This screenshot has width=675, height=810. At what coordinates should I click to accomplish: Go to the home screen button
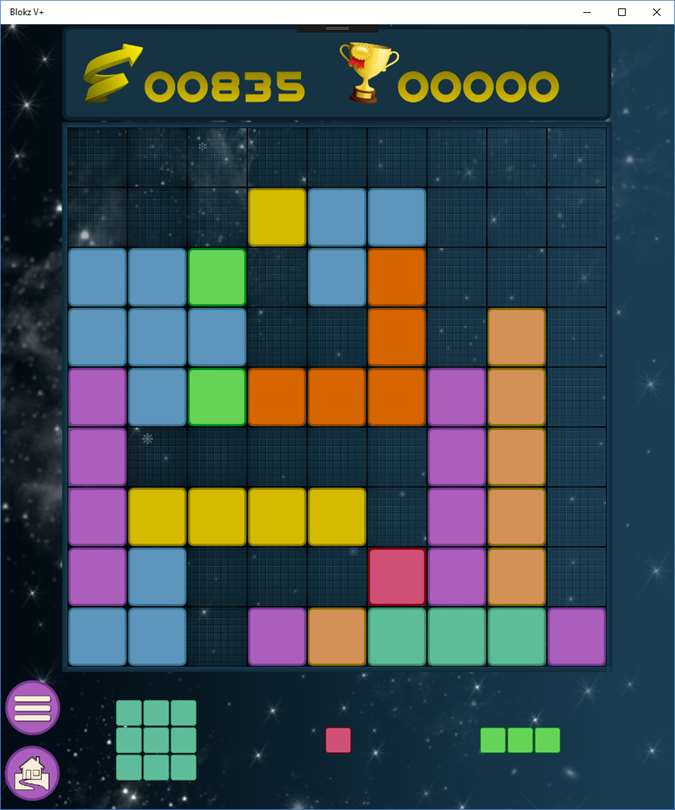33,773
